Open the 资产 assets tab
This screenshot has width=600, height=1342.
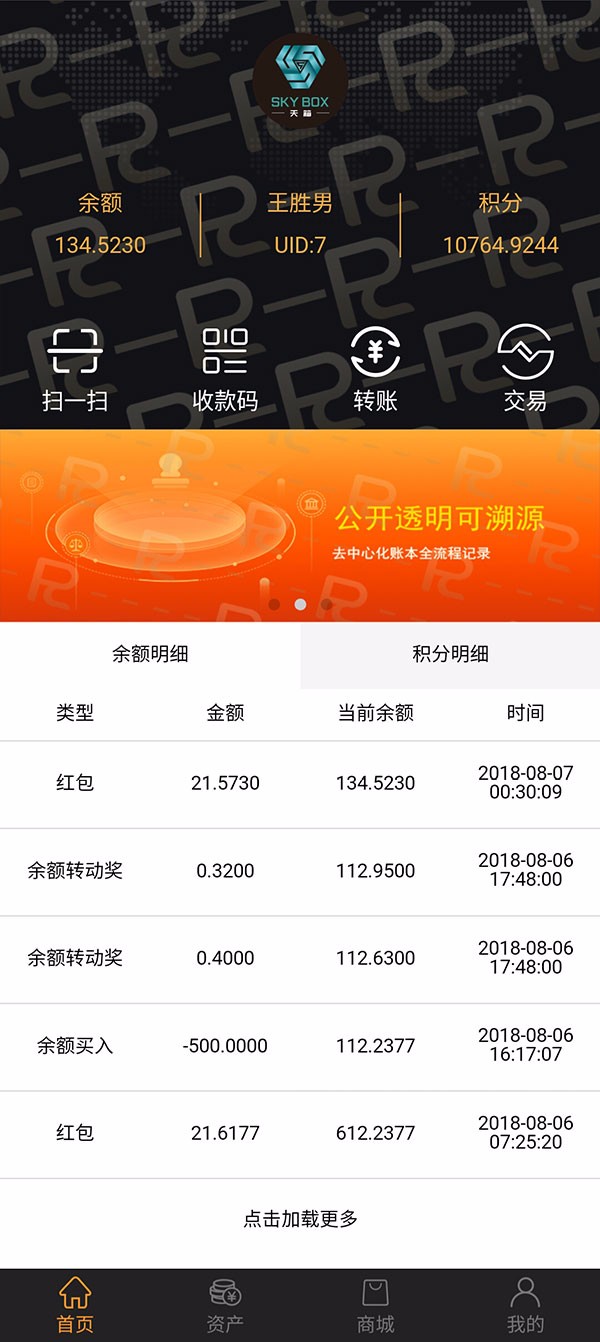tap(225, 1305)
